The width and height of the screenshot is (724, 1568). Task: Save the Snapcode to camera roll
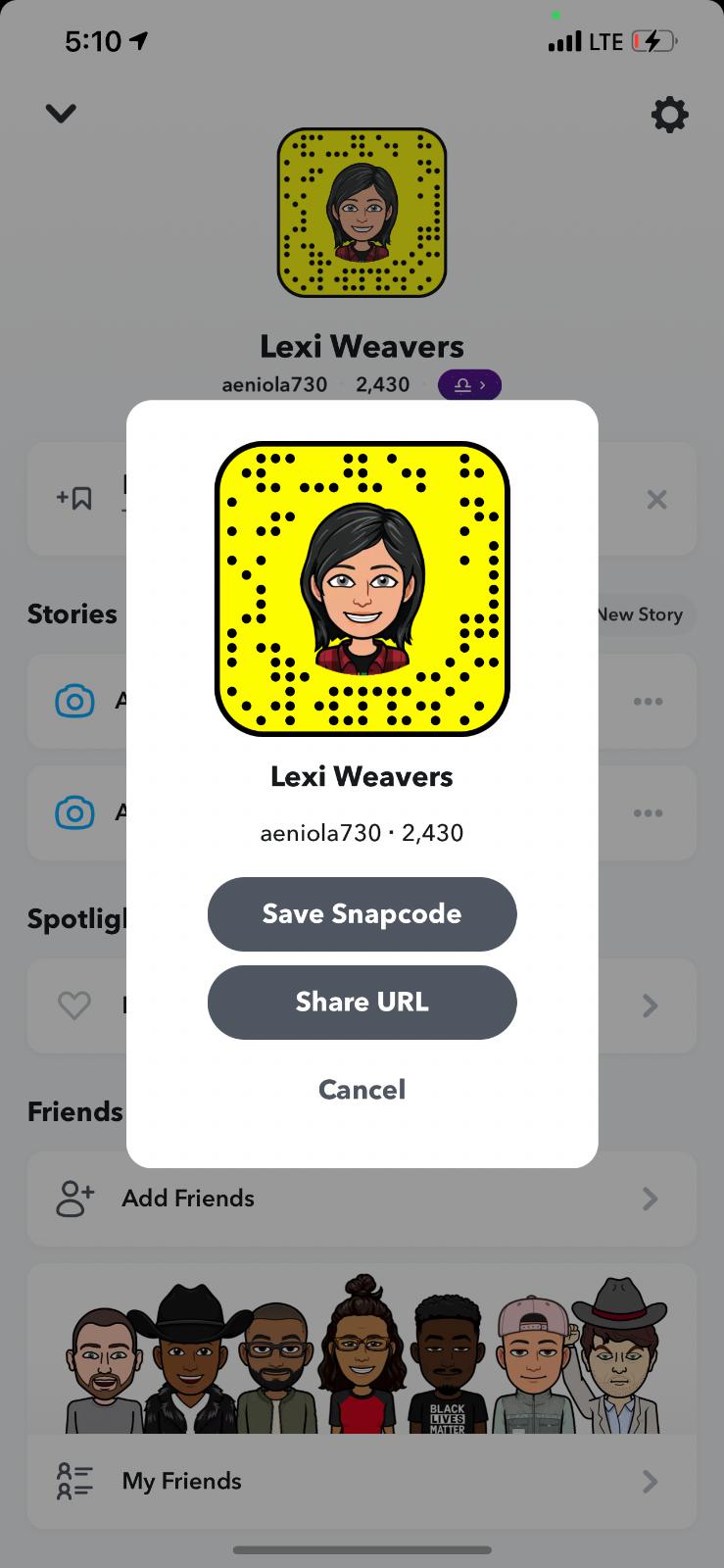(362, 913)
